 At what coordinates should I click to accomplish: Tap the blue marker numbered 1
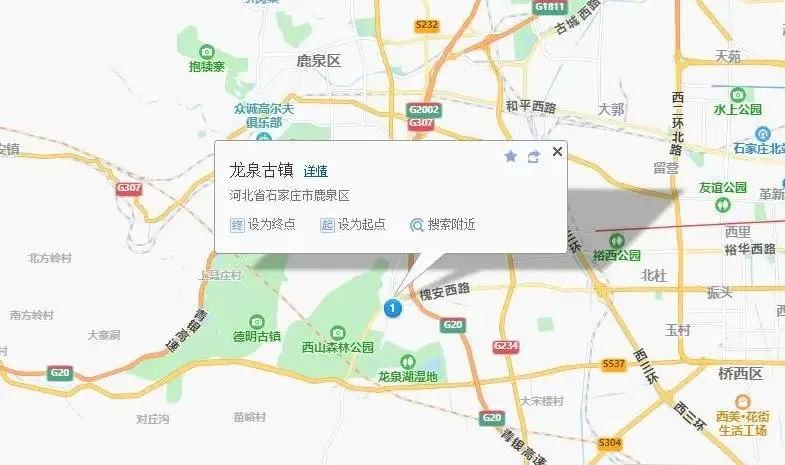click(393, 308)
